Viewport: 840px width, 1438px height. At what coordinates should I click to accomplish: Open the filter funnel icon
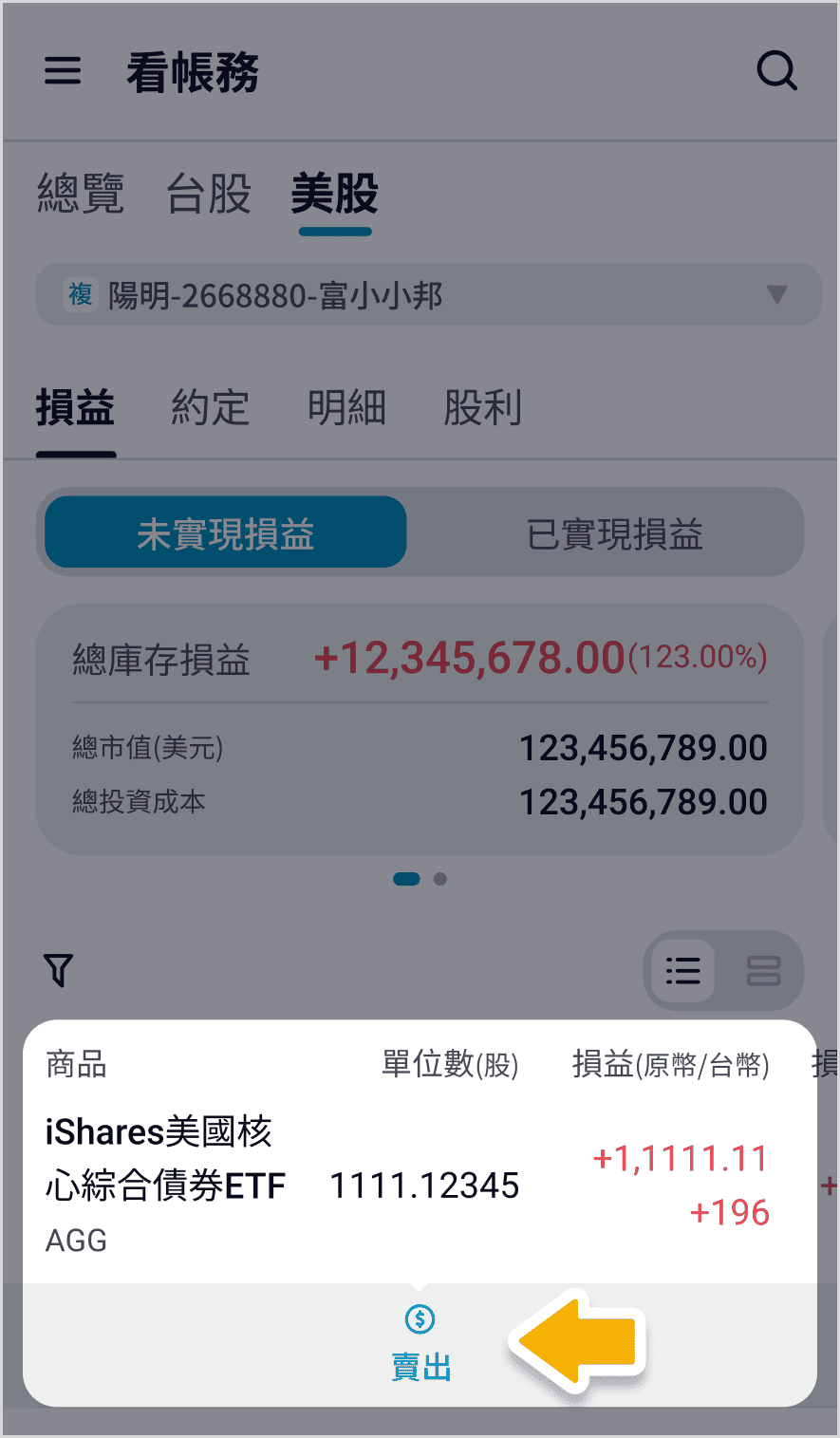click(59, 970)
